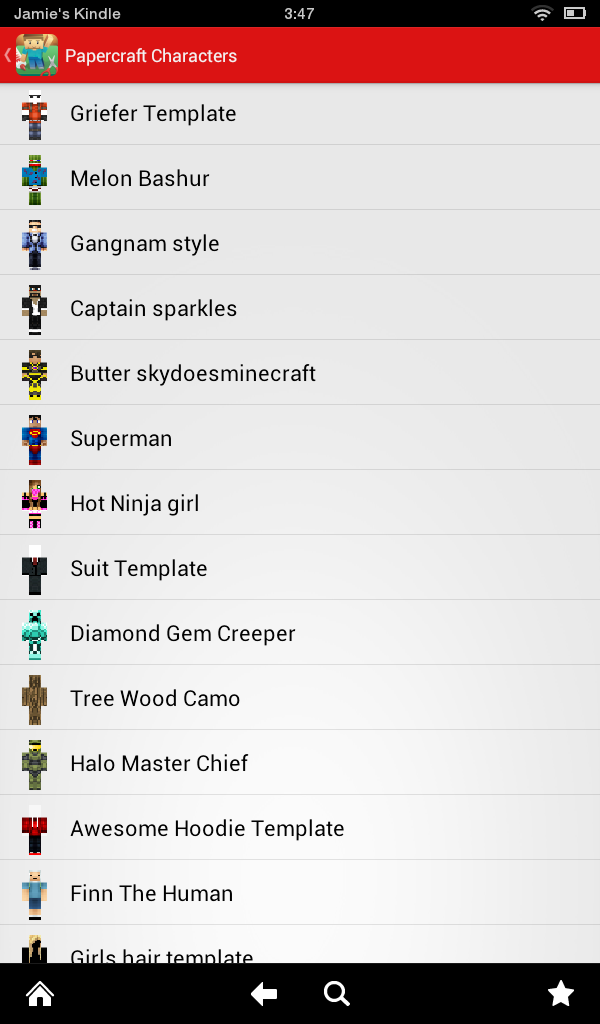Open search from the bottom bar
600x1024 pixels.
click(x=337, y=993)
